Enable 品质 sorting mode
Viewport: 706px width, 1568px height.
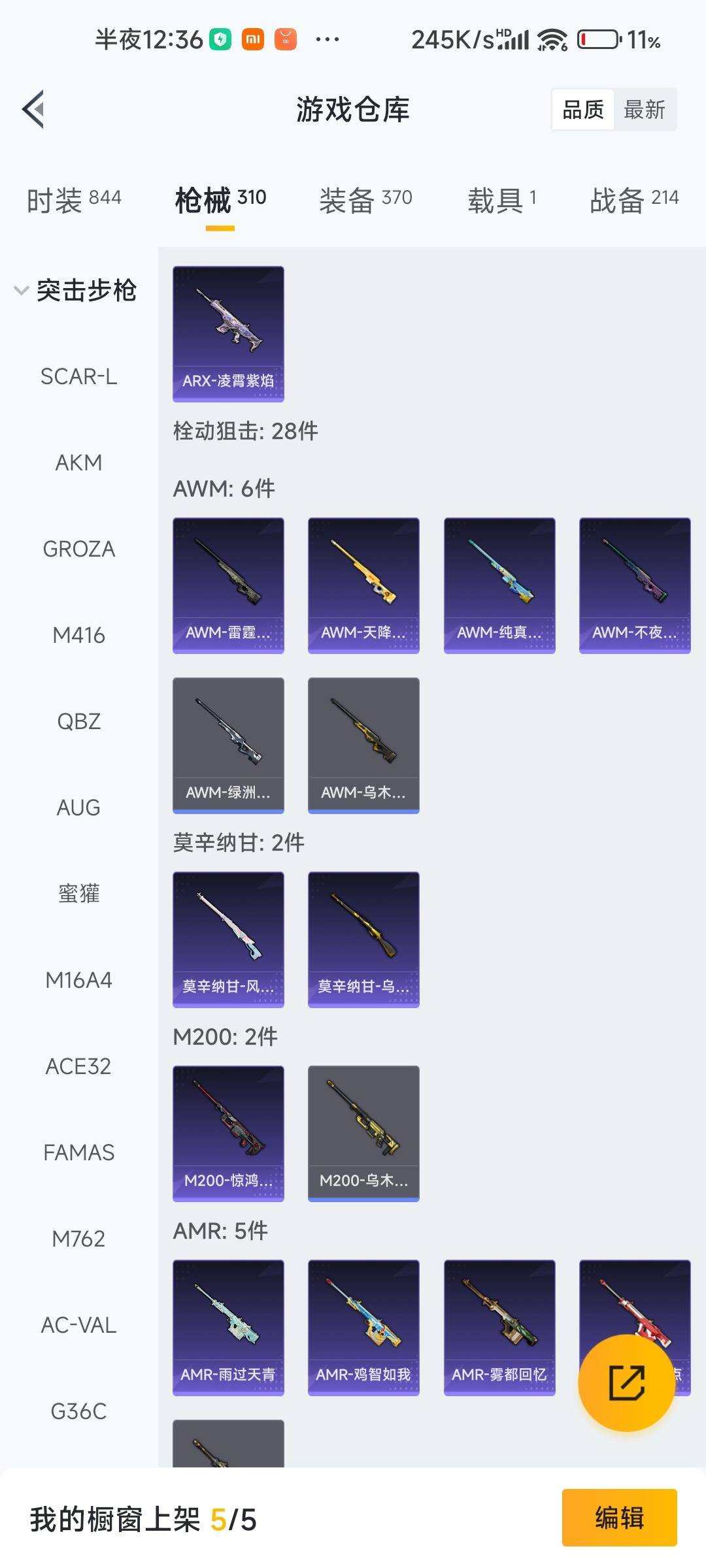[584, 108]
